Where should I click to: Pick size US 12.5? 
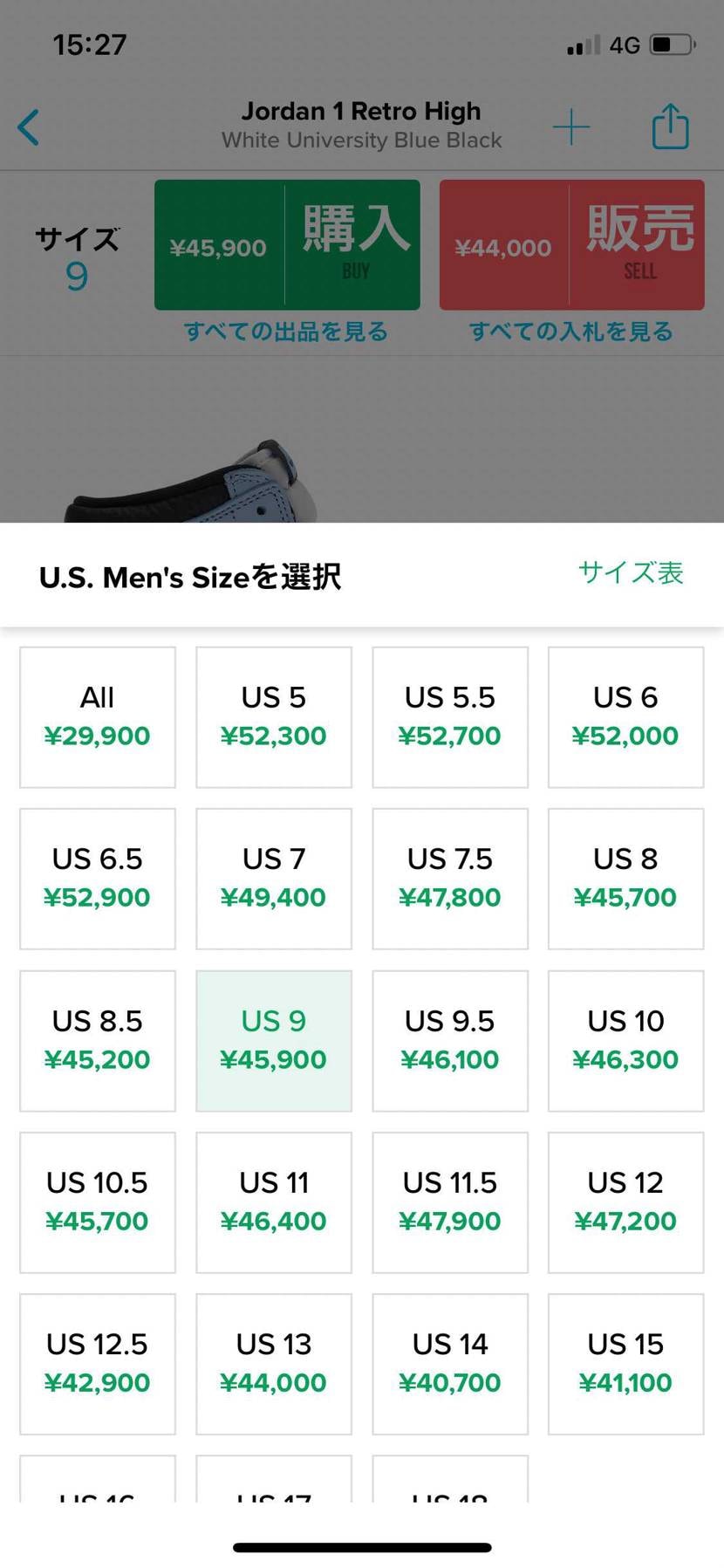click(x=97, y=1363)
